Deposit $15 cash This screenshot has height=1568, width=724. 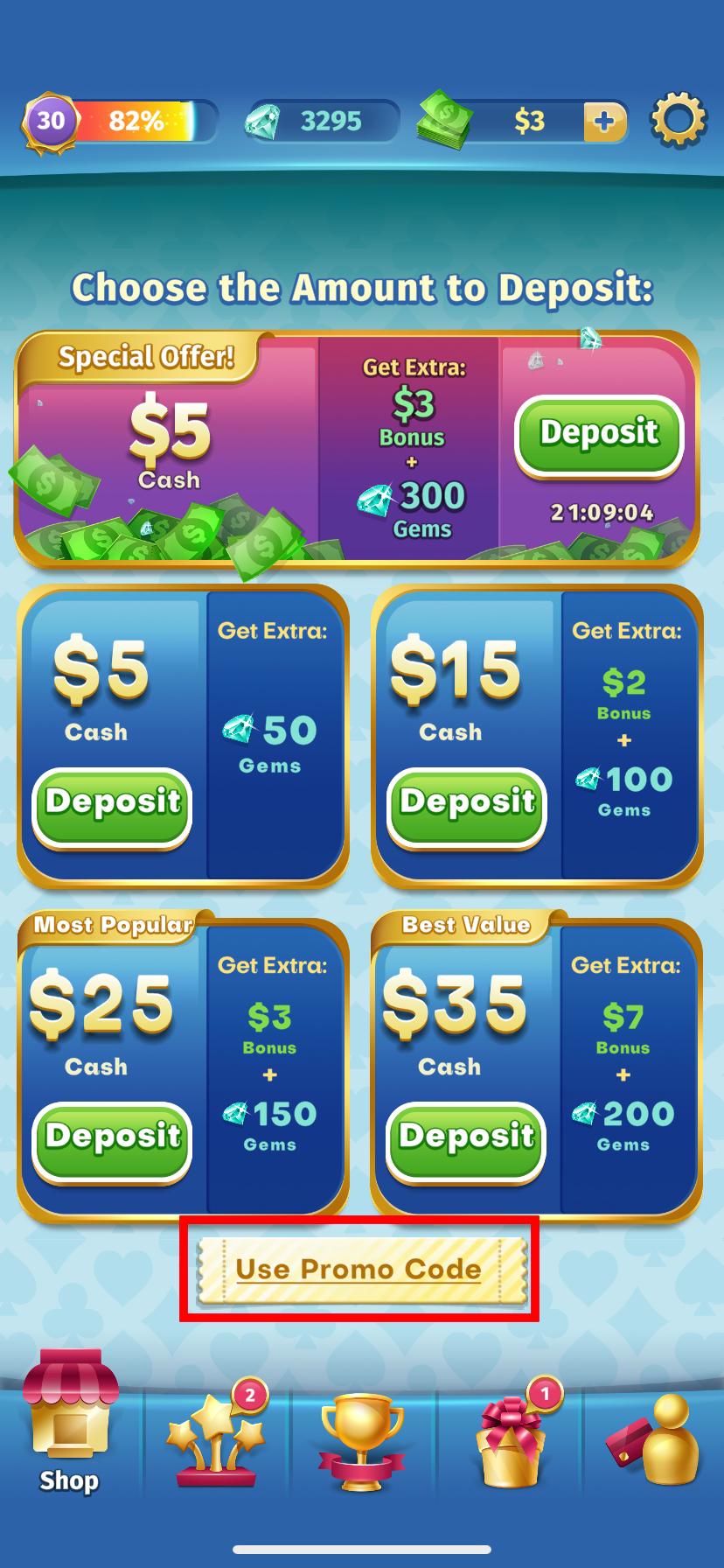click(467, 805)
